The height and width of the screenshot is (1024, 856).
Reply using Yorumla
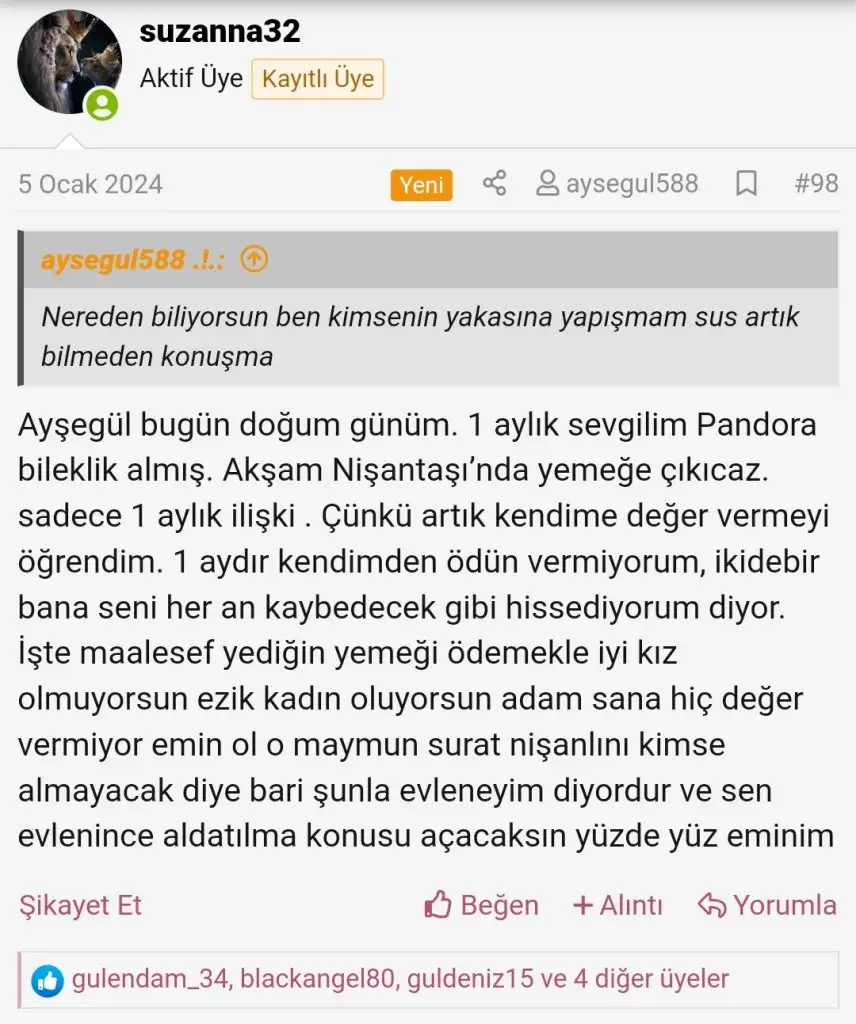point(767,906)
